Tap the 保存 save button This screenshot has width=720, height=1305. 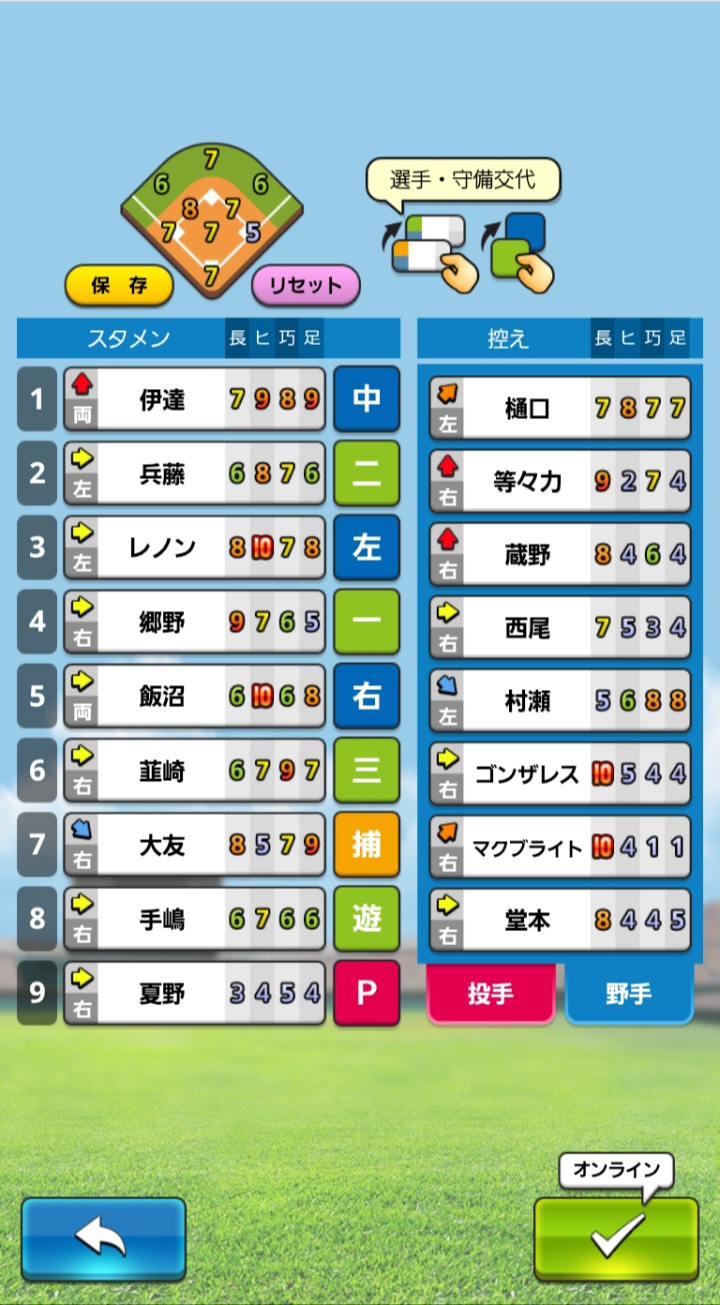(119, 286)
